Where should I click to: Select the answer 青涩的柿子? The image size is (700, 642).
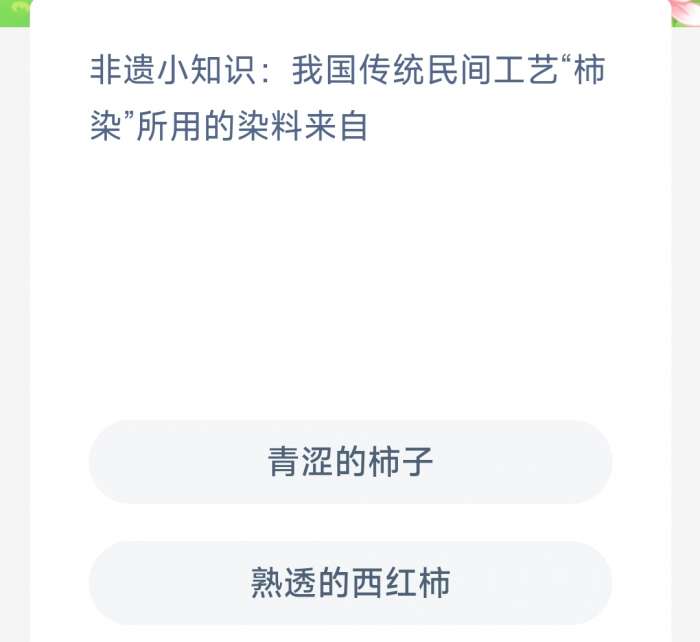point(350,462)
